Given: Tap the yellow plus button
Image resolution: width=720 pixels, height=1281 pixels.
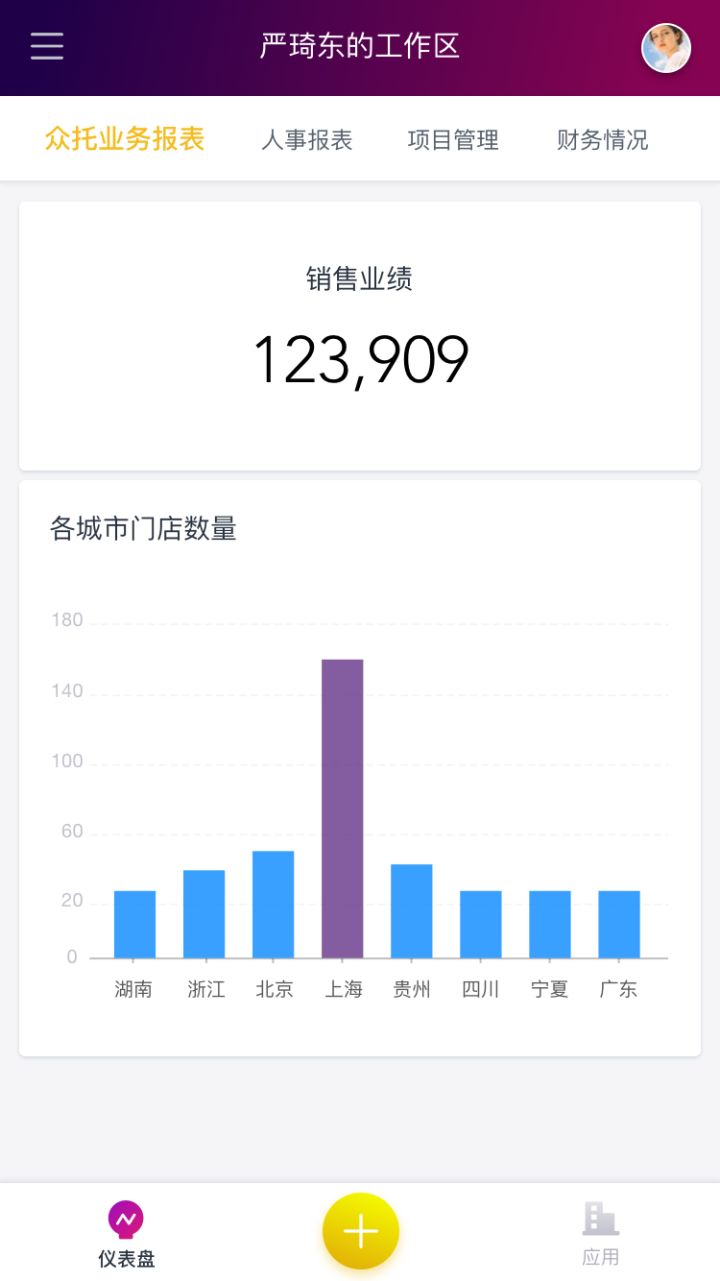Looking at the screenshot, I should click(360, 1231).
